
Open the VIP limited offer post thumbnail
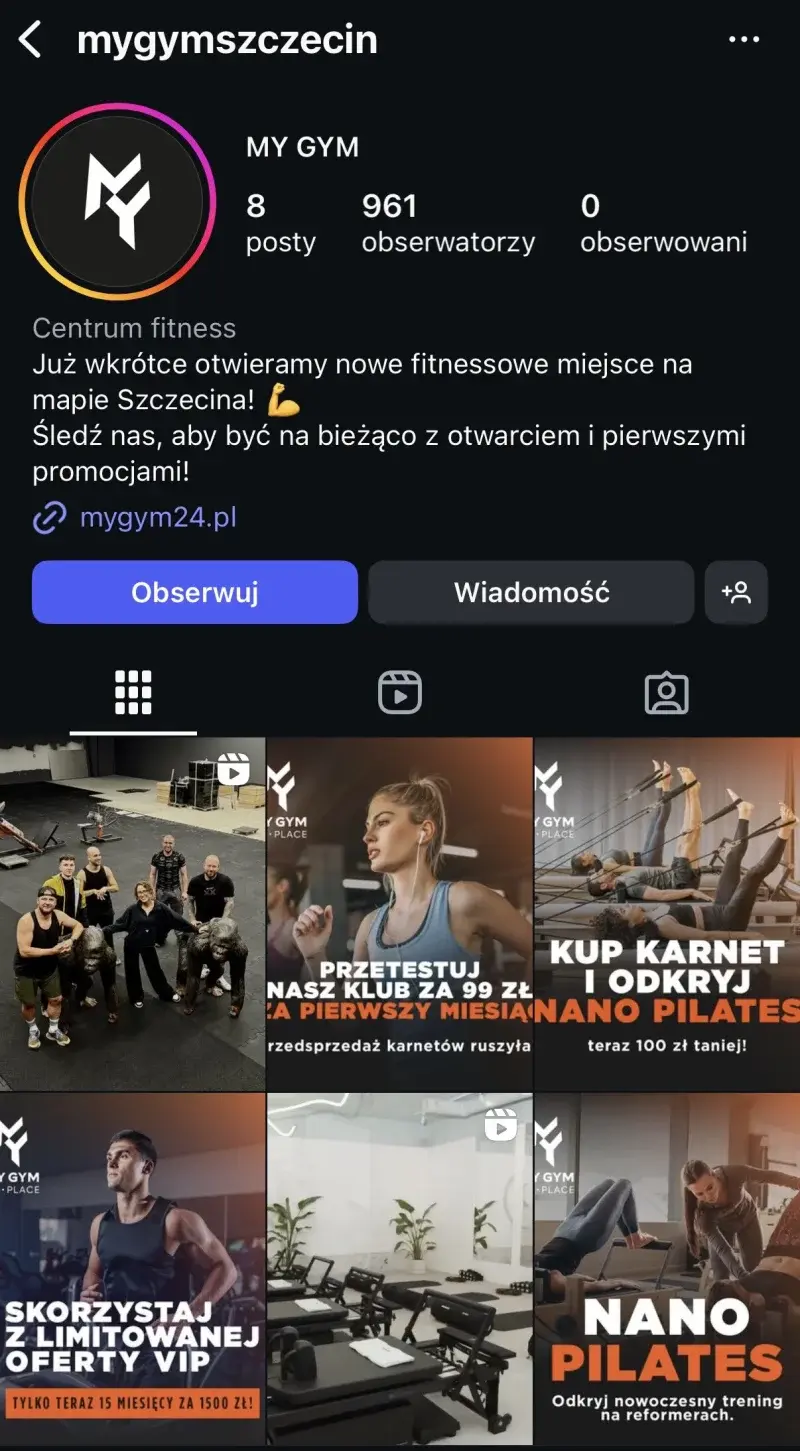click(x=133, y=1270)
